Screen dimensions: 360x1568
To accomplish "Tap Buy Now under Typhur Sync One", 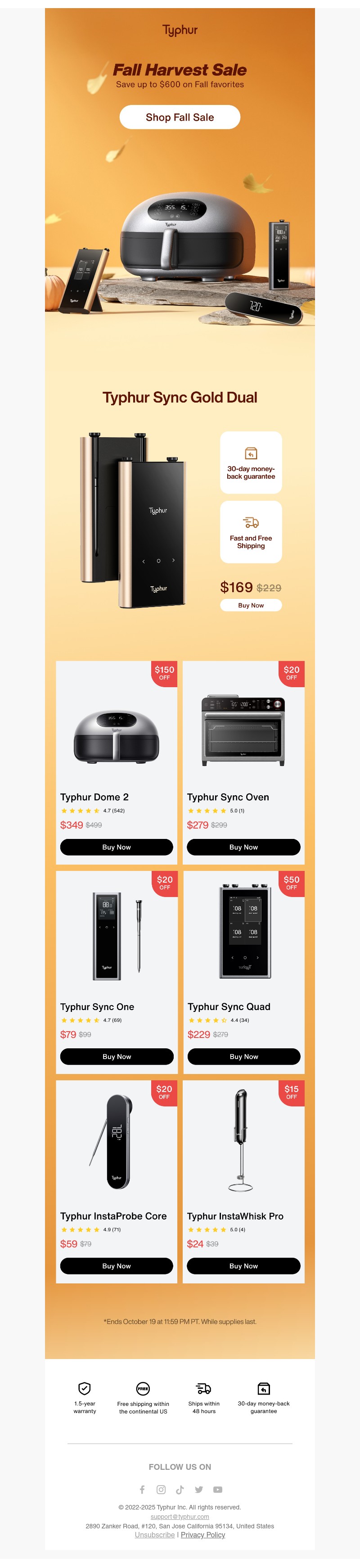I will pos(116,1056).
